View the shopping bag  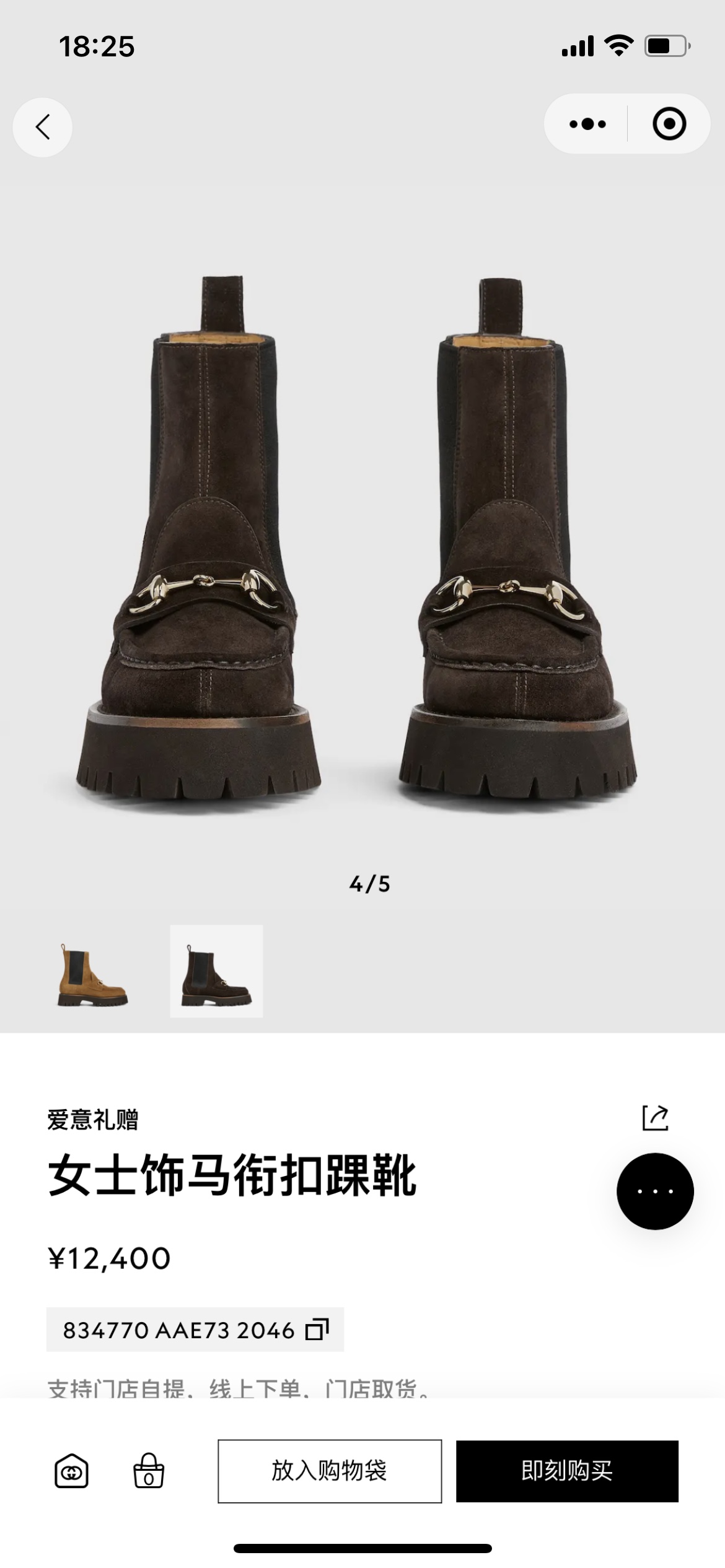(x=149, y=1471)
